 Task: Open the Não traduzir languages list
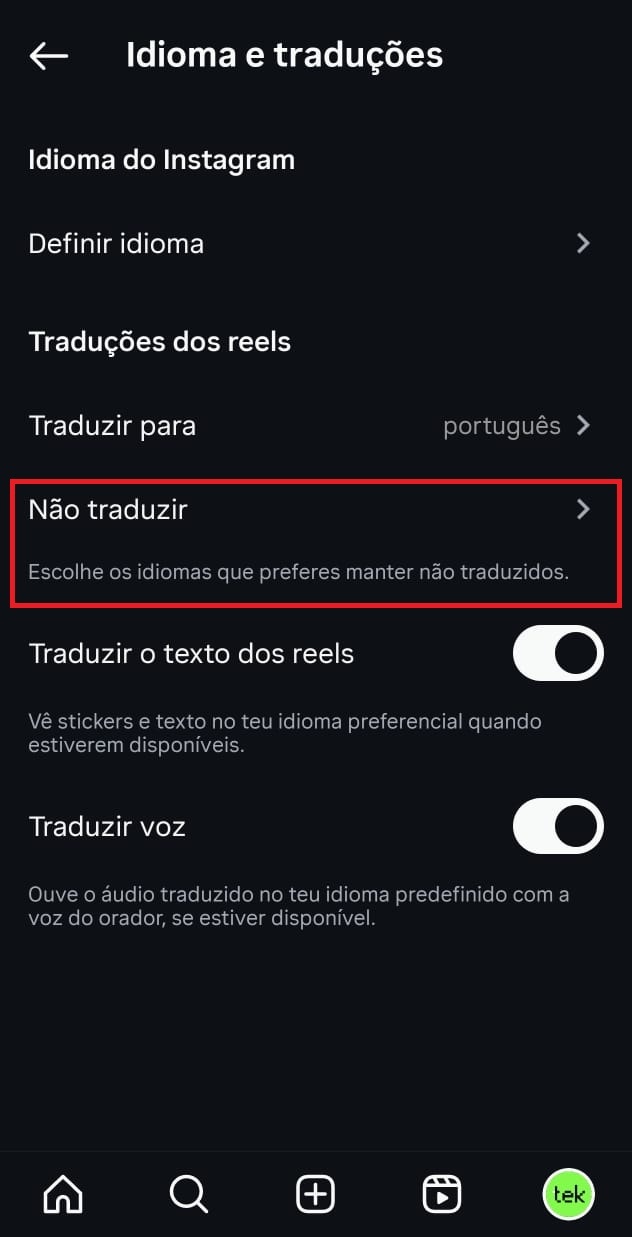[310, 510]
